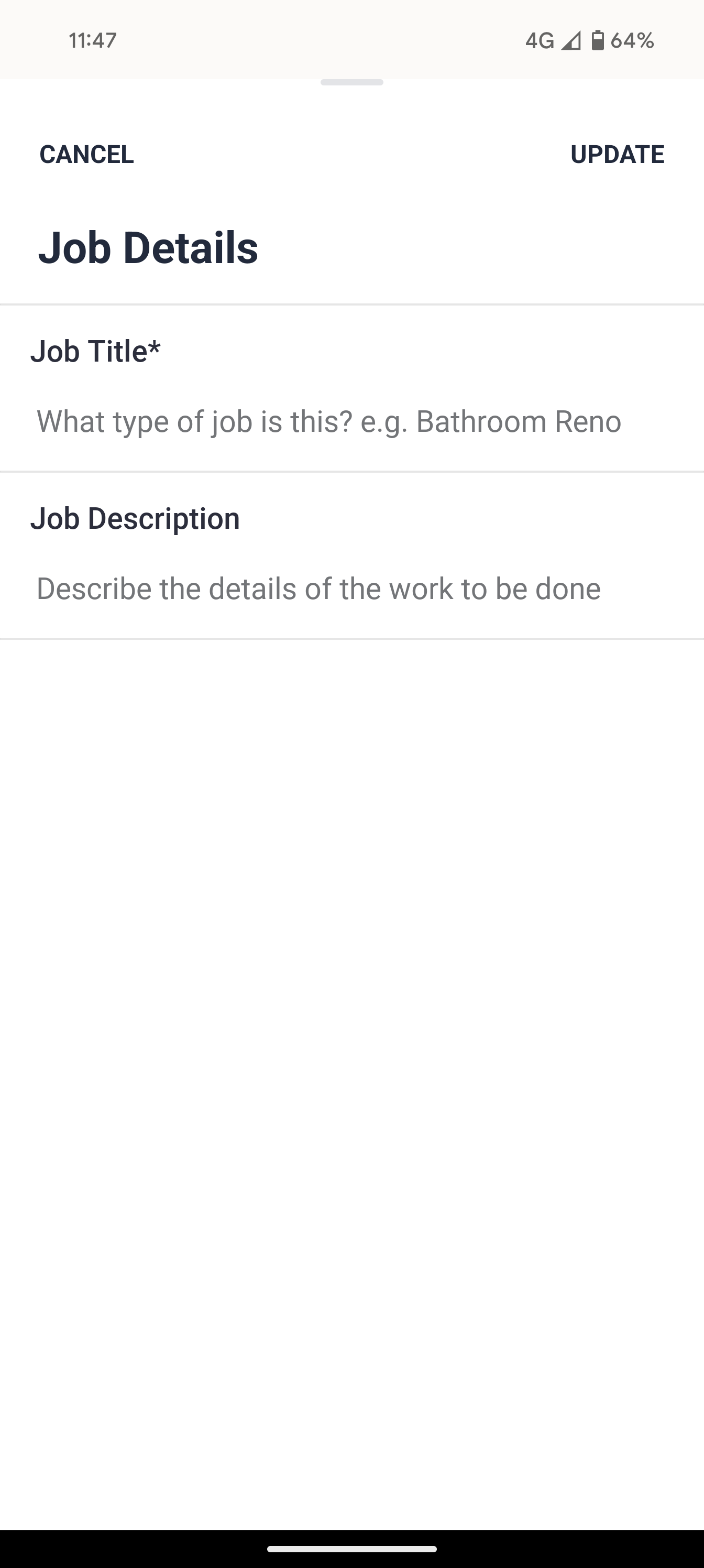
Task: Tap the CANCEL button
Action: pos(86,154)
